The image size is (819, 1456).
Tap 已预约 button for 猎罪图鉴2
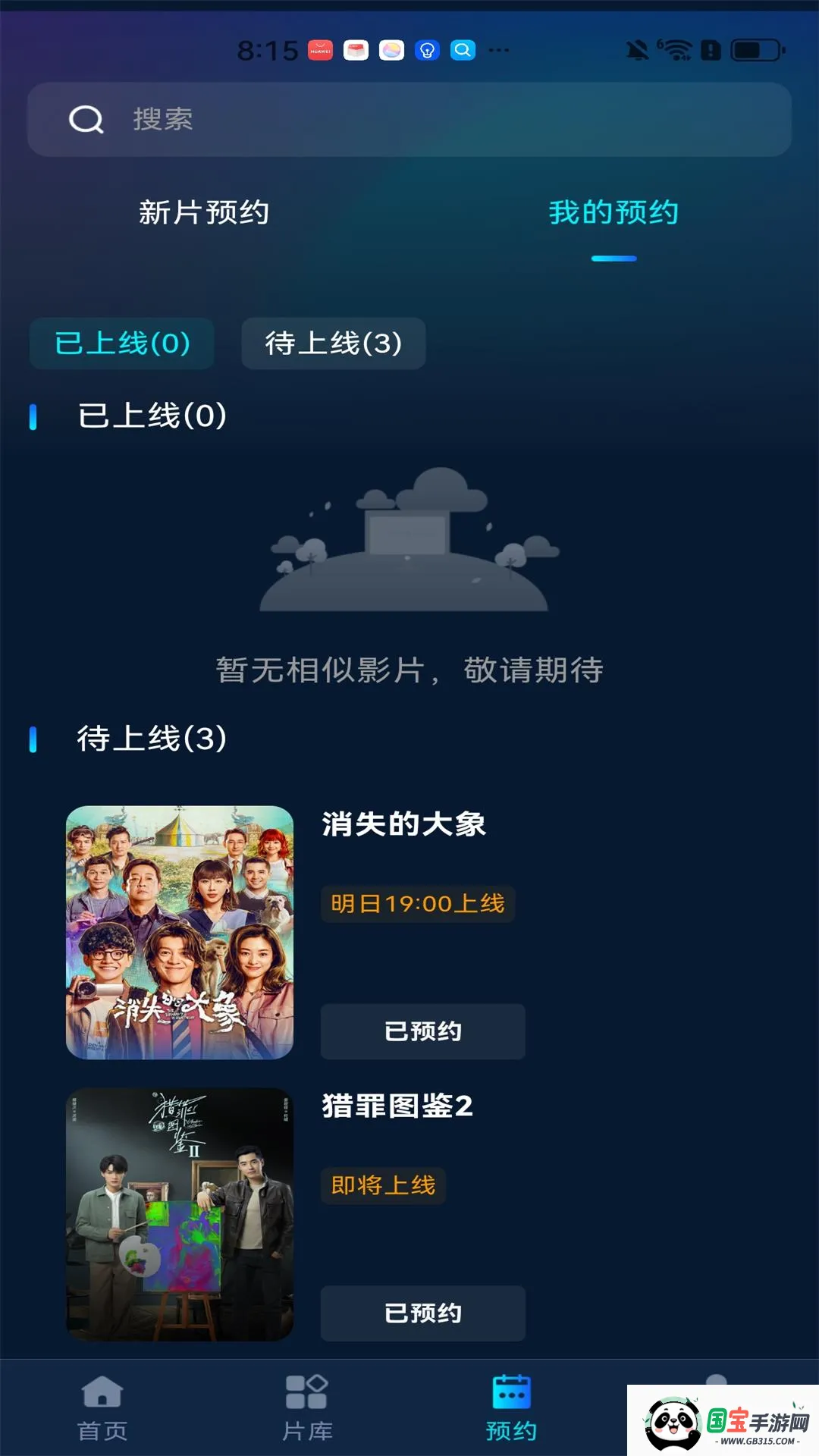pyautogui.click(x=422, y=1313)
